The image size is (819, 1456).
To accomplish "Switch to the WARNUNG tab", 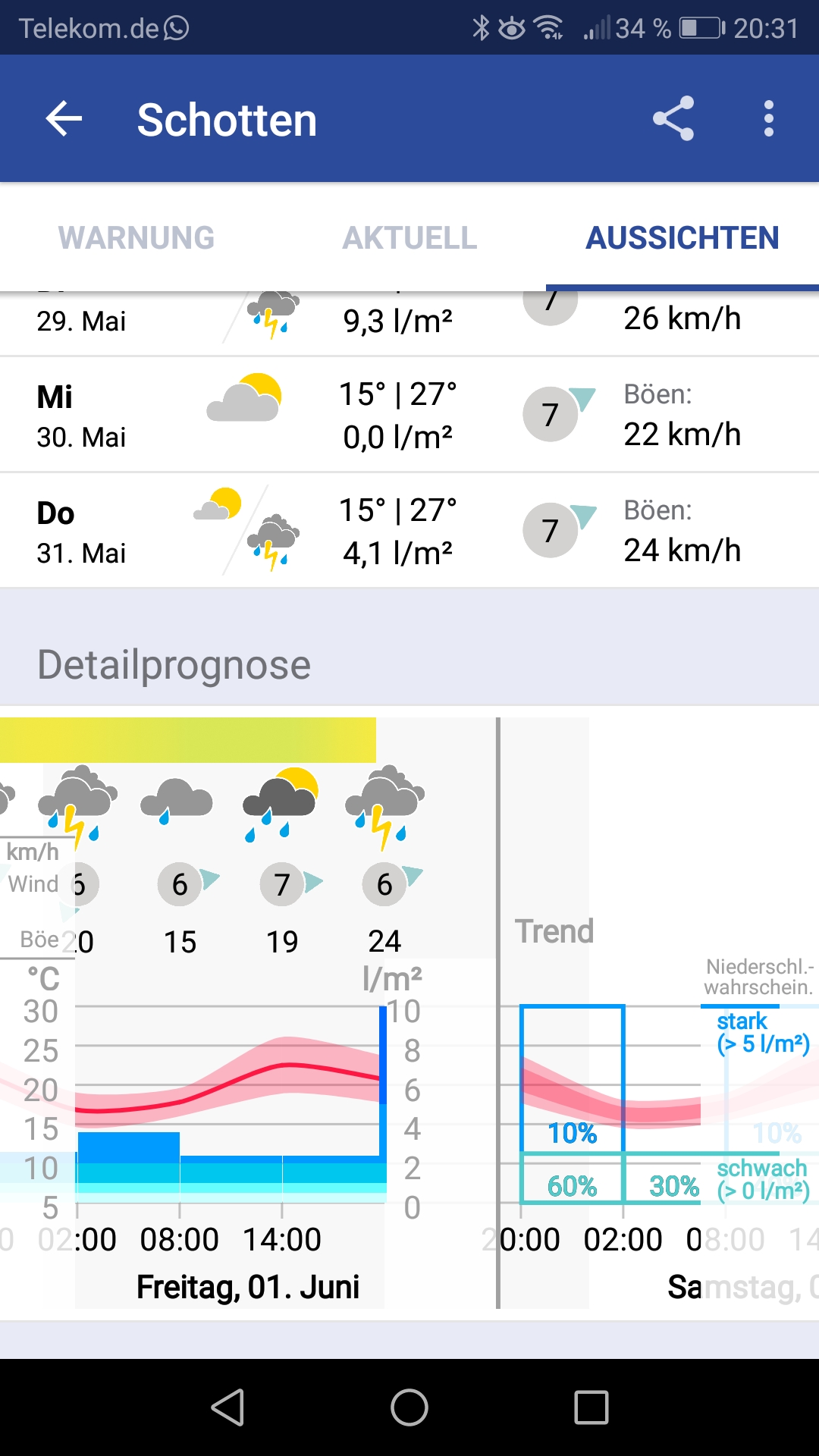I will pos(136,237).
